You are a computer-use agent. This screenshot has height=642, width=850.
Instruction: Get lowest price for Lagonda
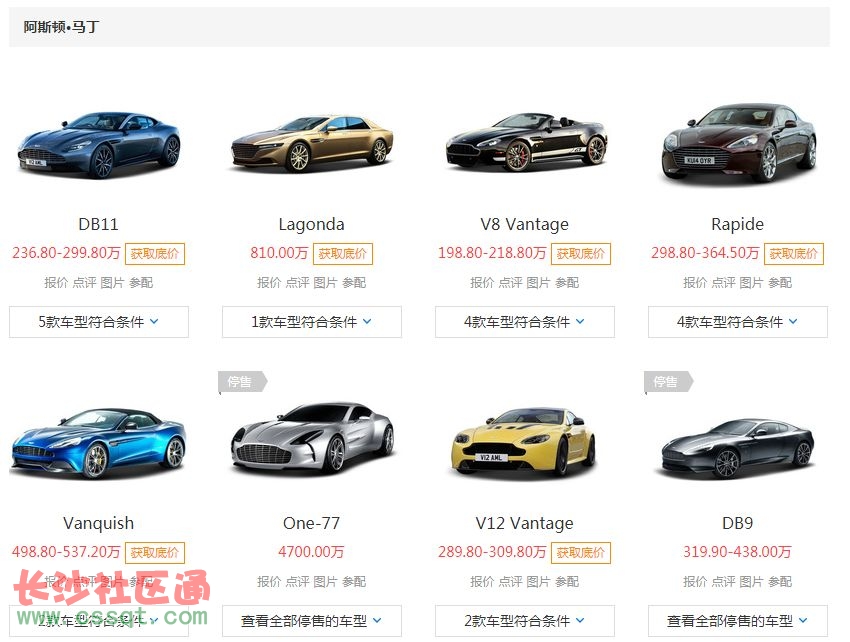[x=342, y=254]
